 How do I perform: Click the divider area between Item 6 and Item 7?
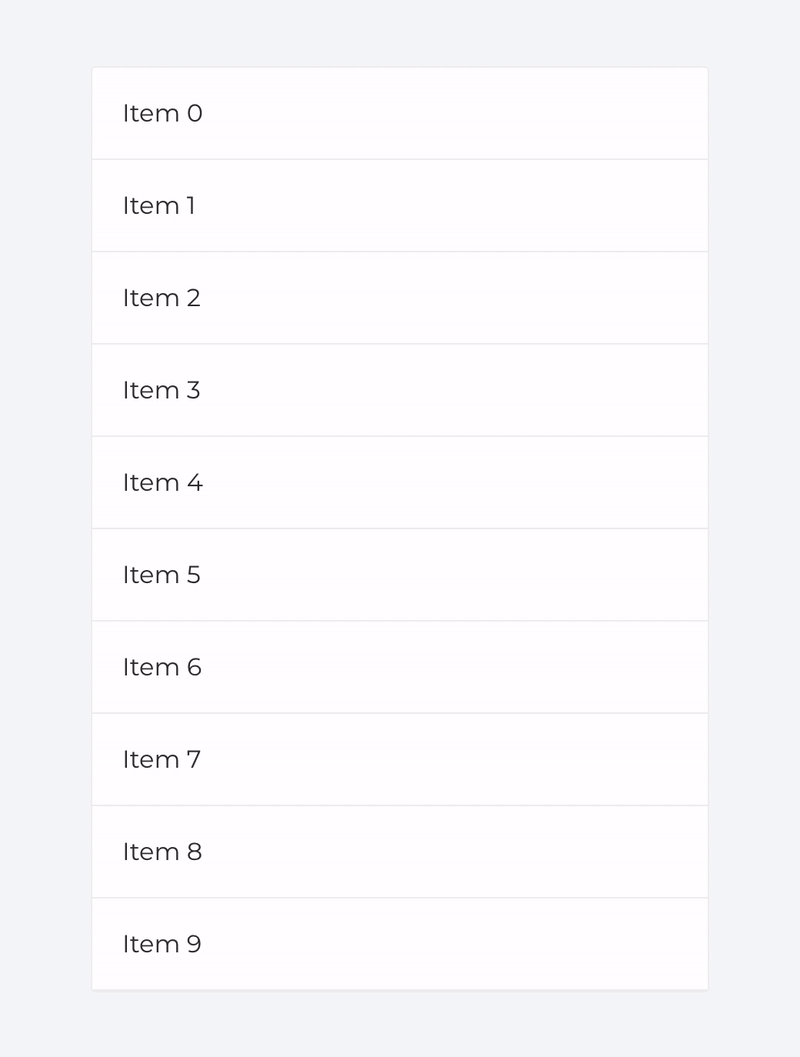coord(400,713)
